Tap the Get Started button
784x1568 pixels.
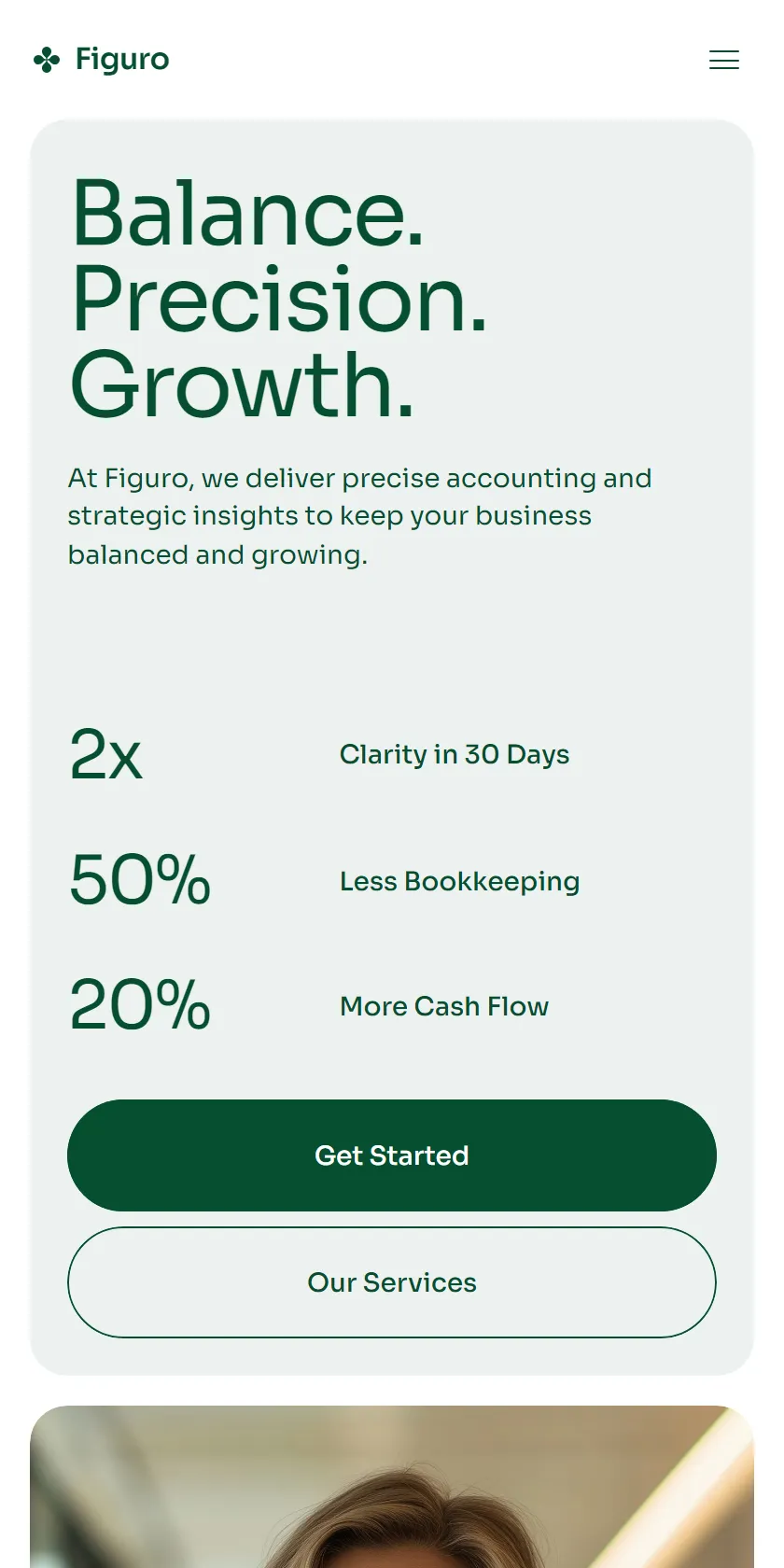click(392, 1155)
